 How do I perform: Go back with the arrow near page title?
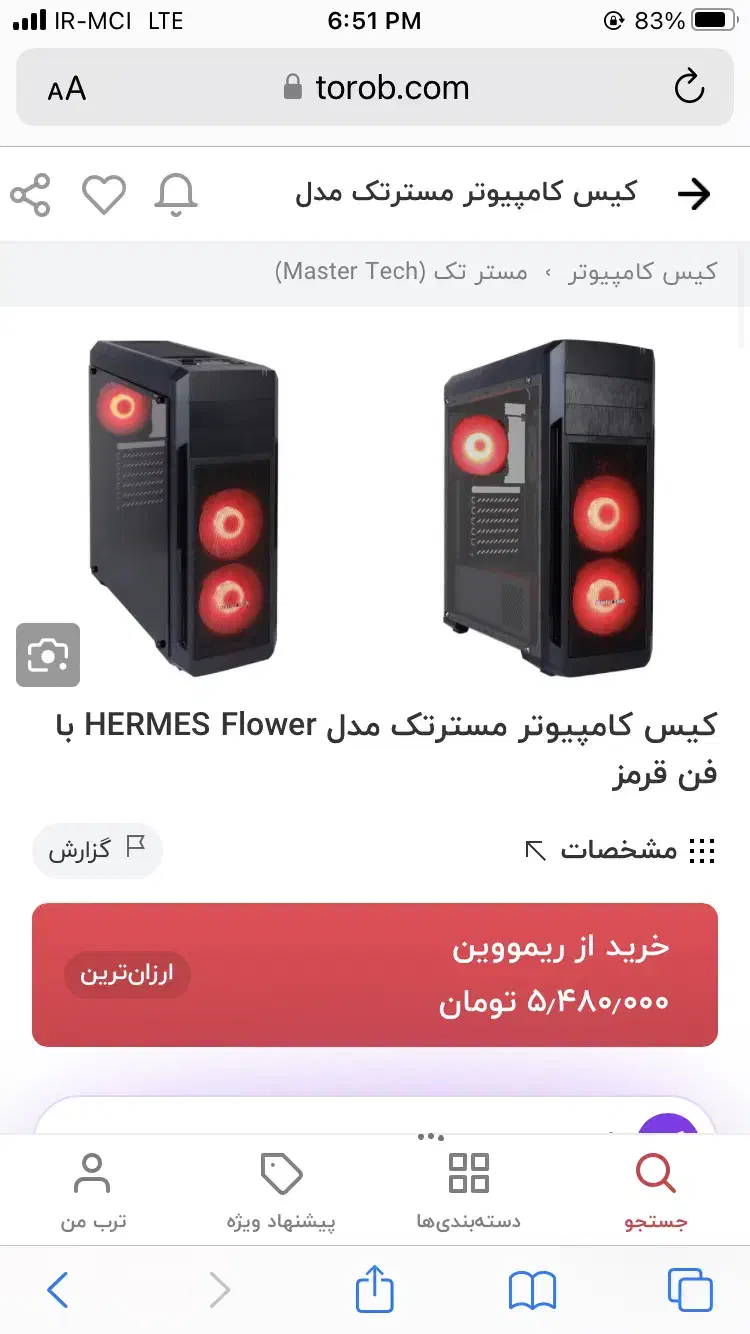(694, 194)
